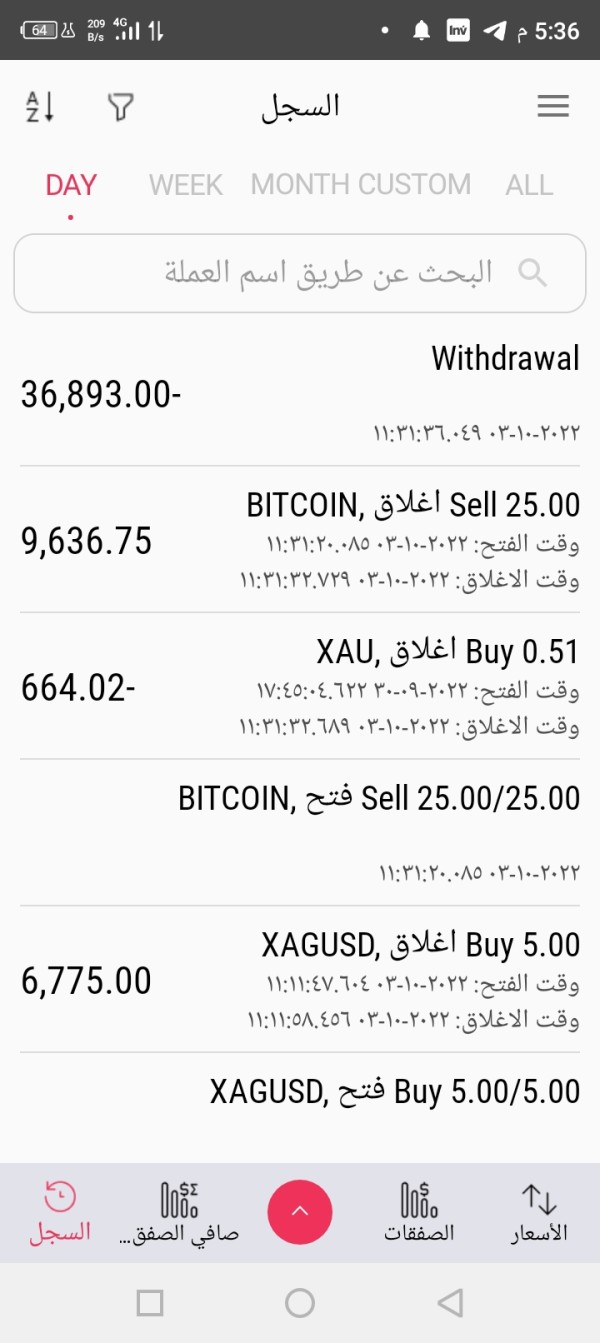Screen dimensions: 600x1343
Task: Open the filter funnel icon
Action: 121,107
